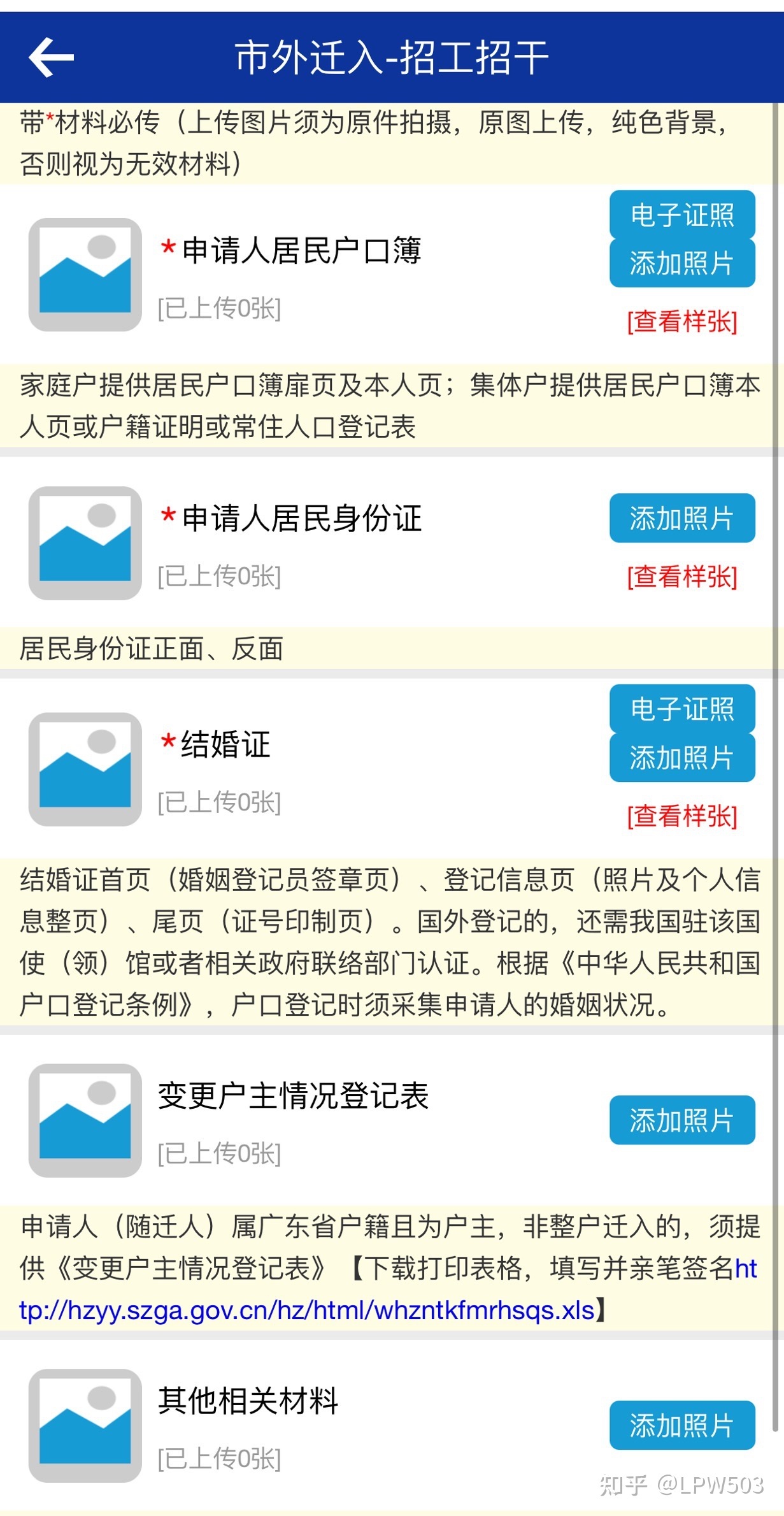The image size is (784, 1516).
Task: Tap 电子证照 for 申请人居民户口簿
Action: pyautogui.click(x=682, y=215)
